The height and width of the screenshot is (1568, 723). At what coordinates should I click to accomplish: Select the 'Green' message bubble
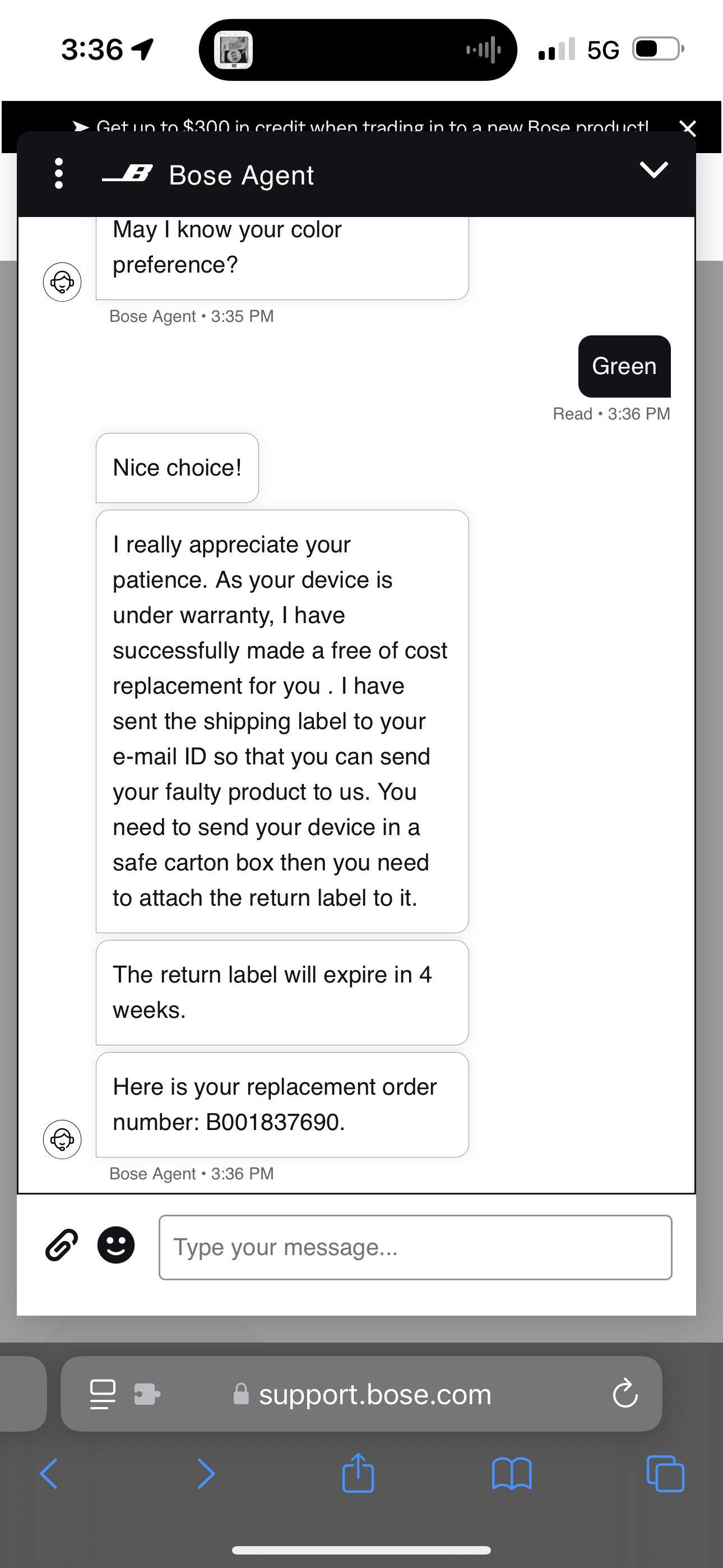[x=624, y=366]
